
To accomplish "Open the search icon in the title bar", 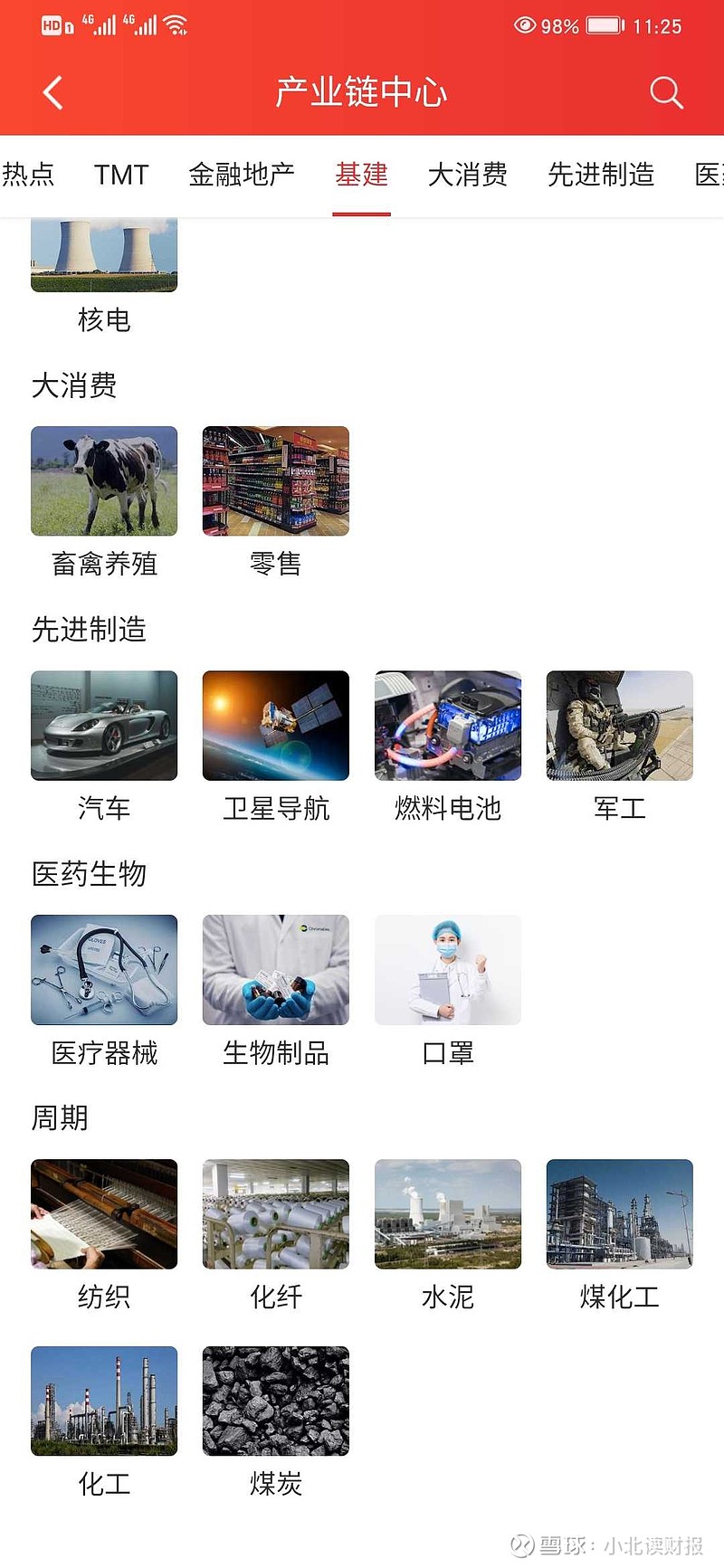I will click(666, 92).
